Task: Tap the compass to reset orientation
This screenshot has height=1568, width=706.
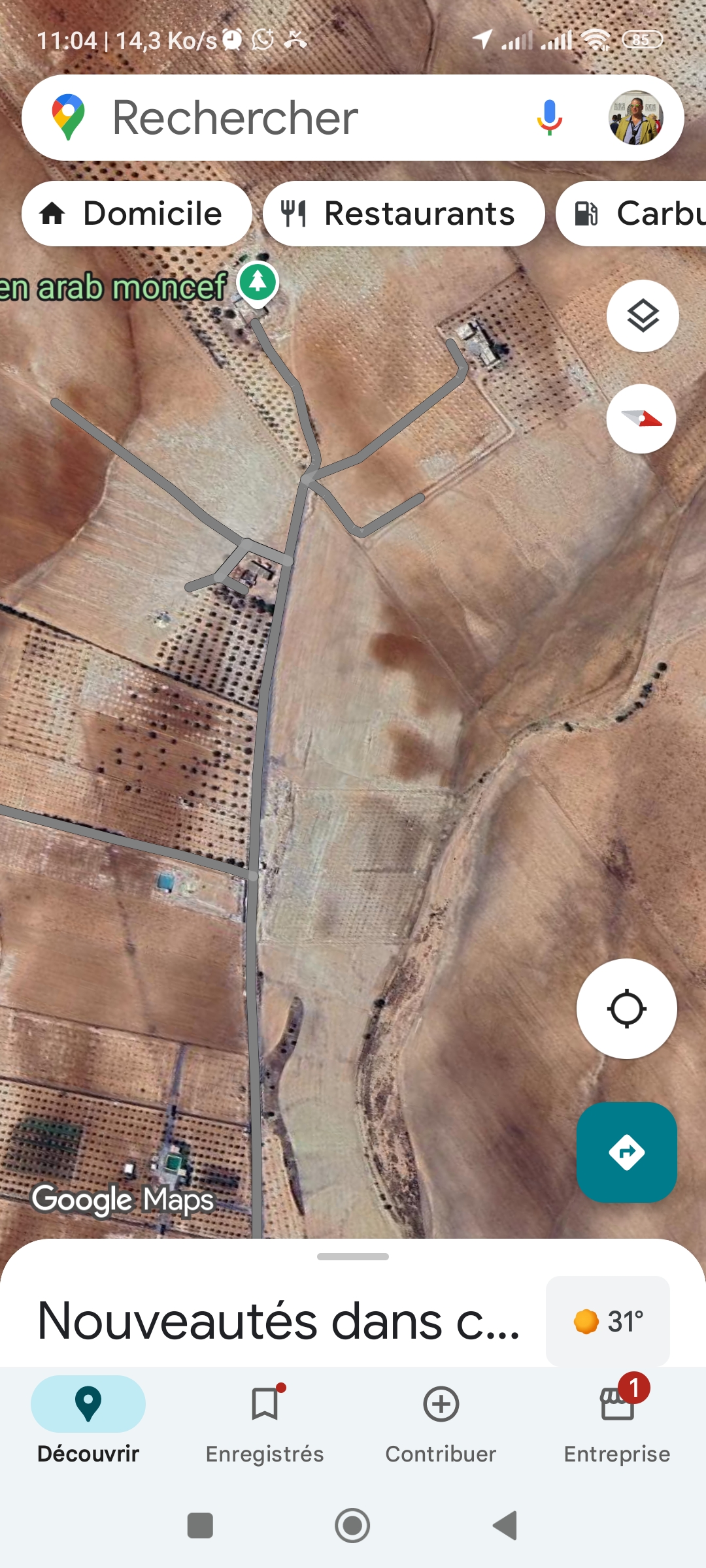Action: [x=641, y=418]
